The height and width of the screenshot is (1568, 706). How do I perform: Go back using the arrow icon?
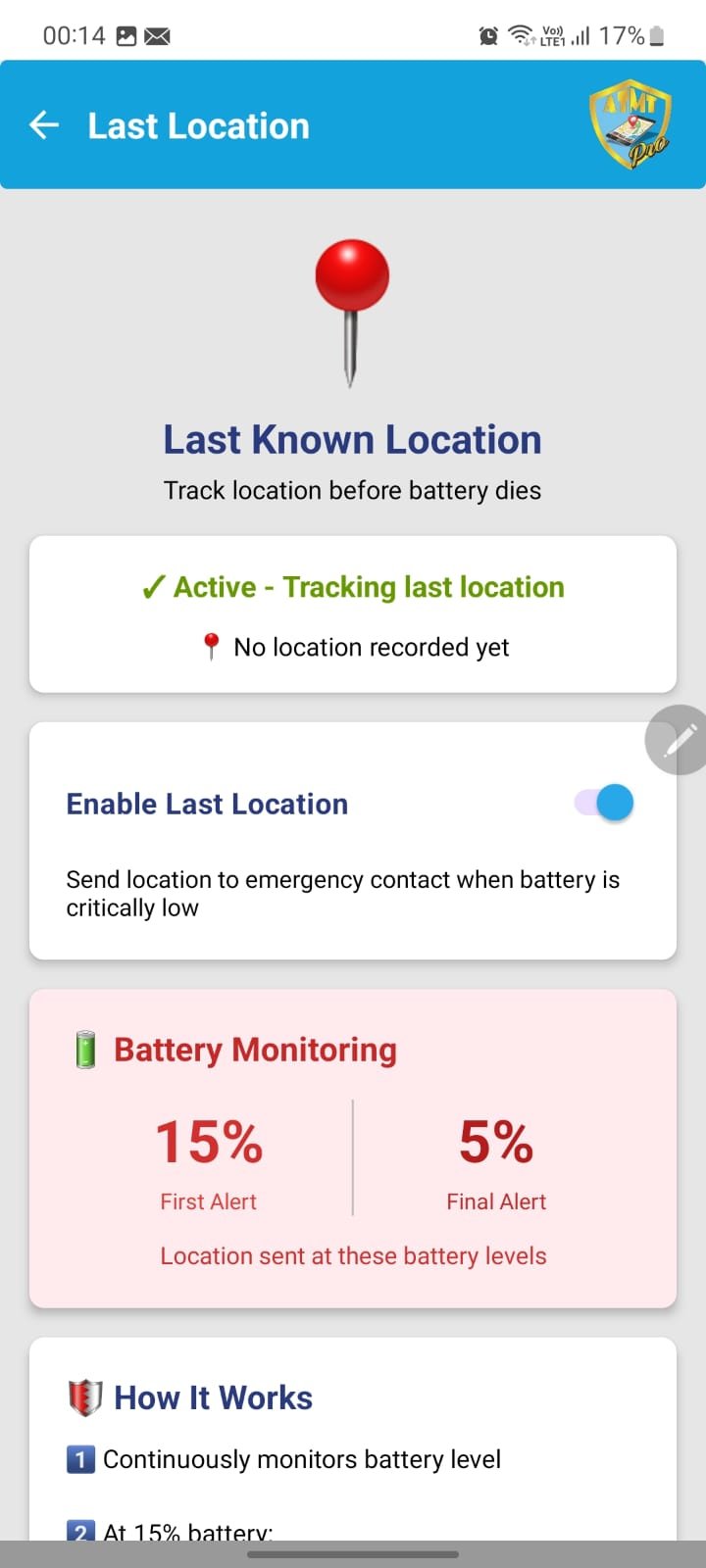point(44,125)
